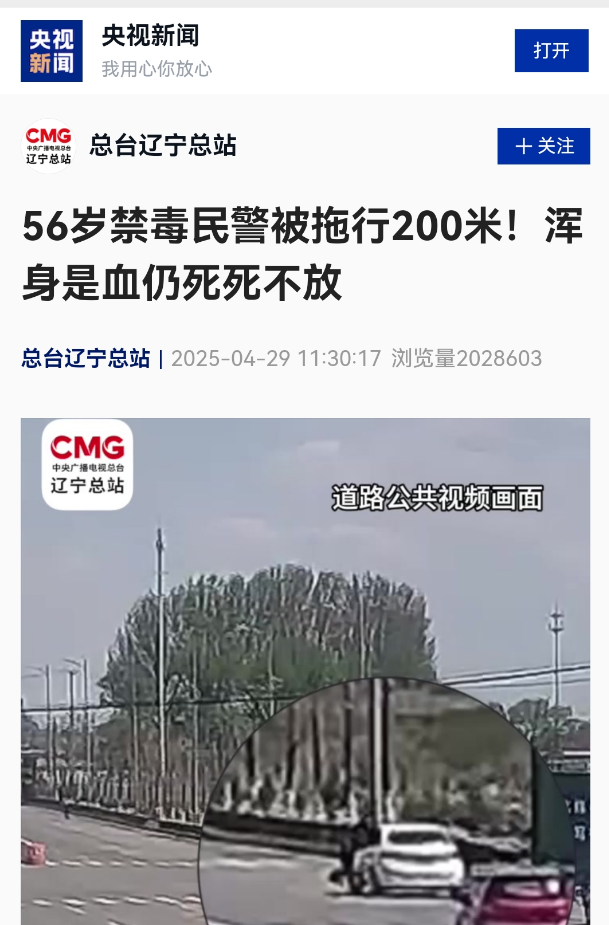Follow 总台辽宁总站 with the 关注 button
The height and width of the screenshot is (925, 609).
coord(543,146)
